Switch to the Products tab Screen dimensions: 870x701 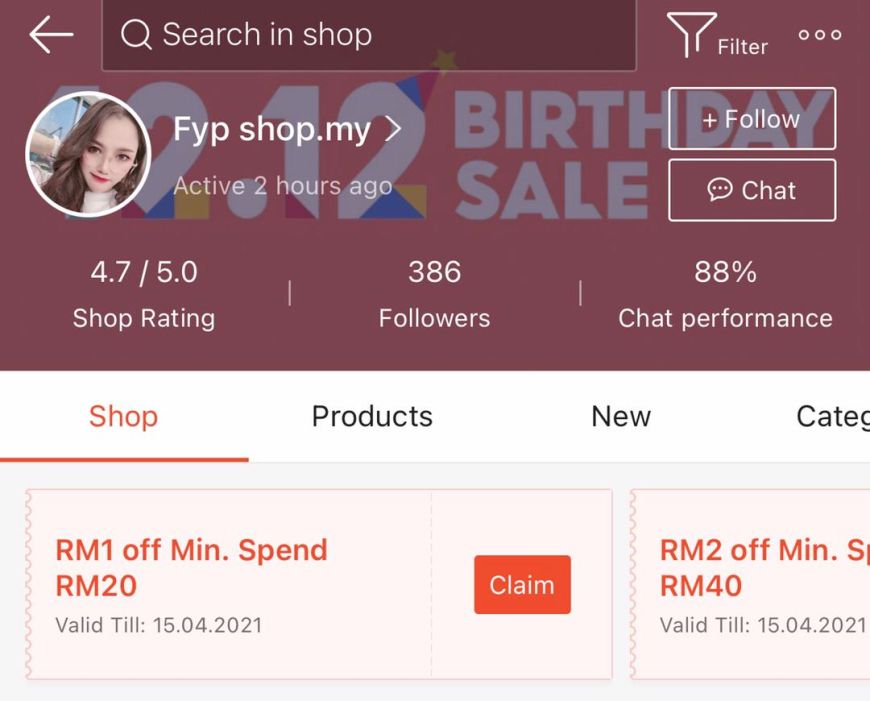pyautogui.click(x=372, y=416)
